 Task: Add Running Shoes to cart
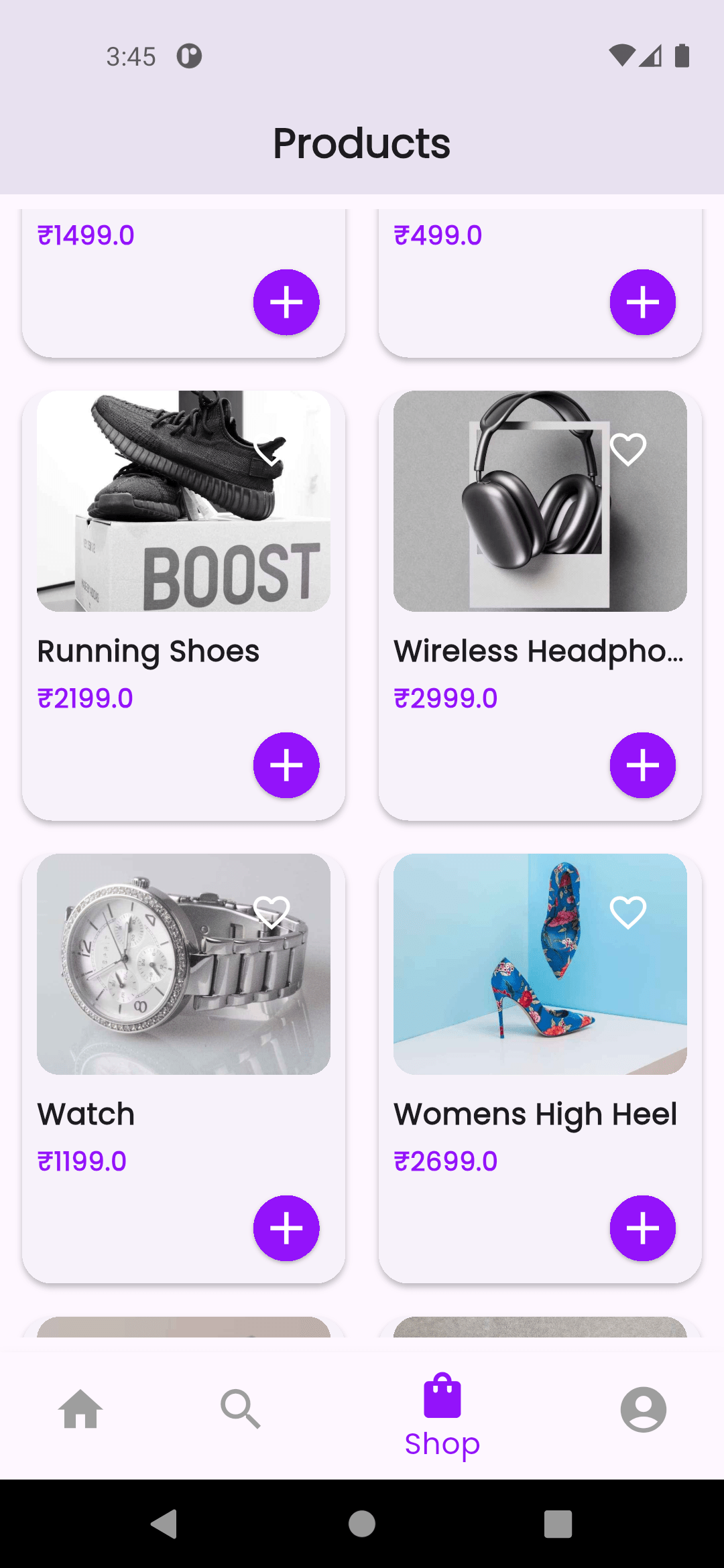point(286,765)
